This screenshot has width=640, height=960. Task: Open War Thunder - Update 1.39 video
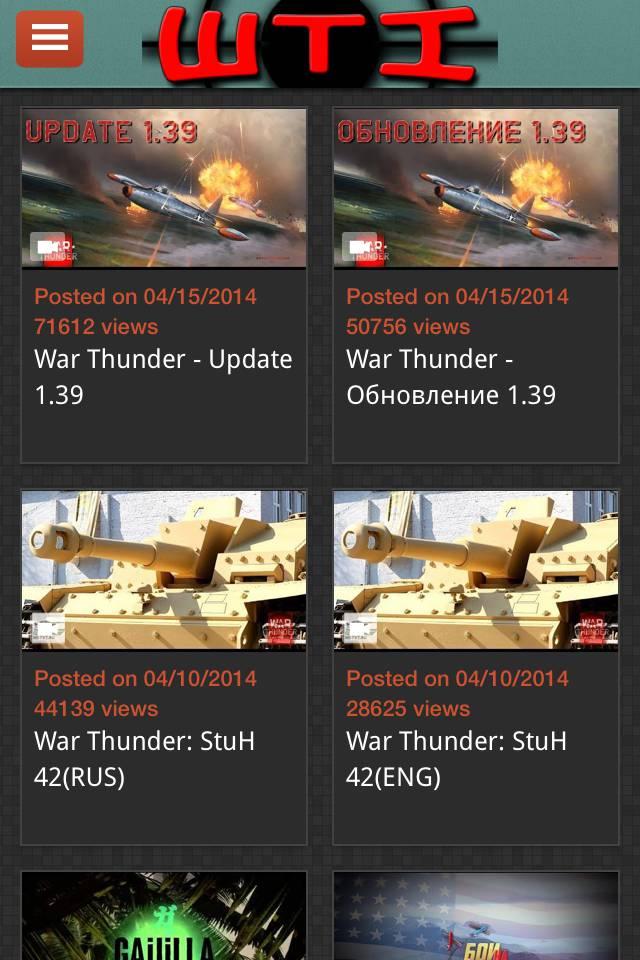coord(164,188)
